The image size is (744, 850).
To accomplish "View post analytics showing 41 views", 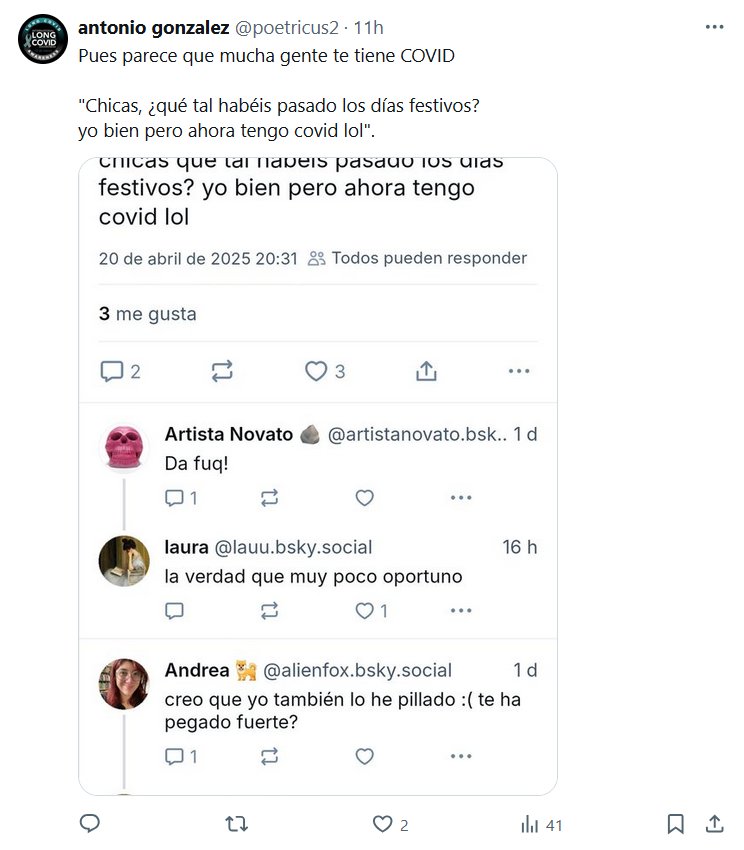I will 541,825.
